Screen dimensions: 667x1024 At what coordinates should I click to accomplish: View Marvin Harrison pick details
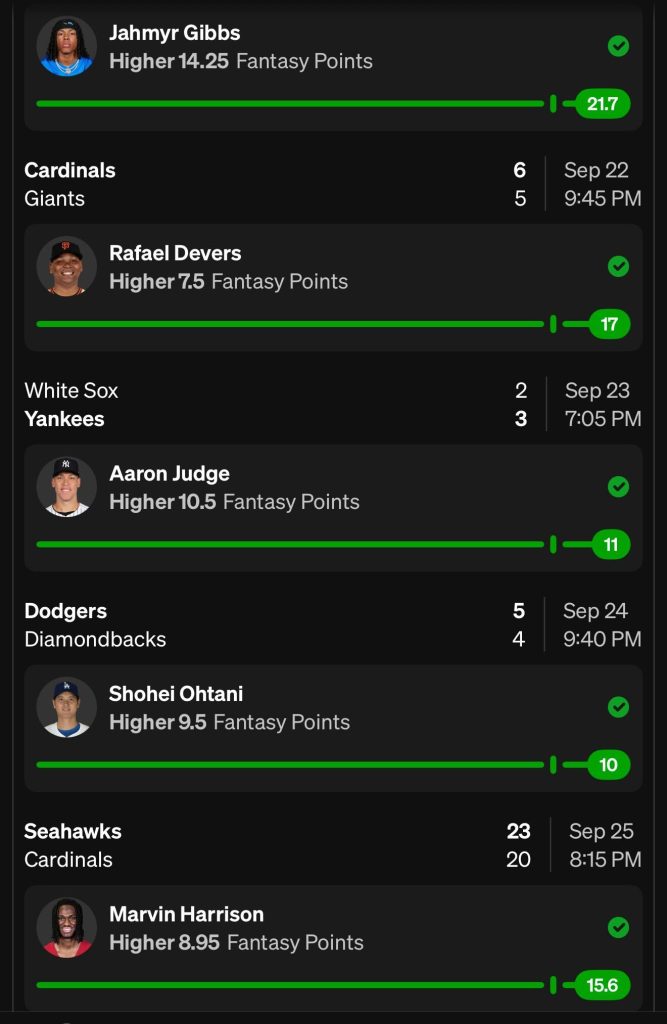click(x=333, y=947)
